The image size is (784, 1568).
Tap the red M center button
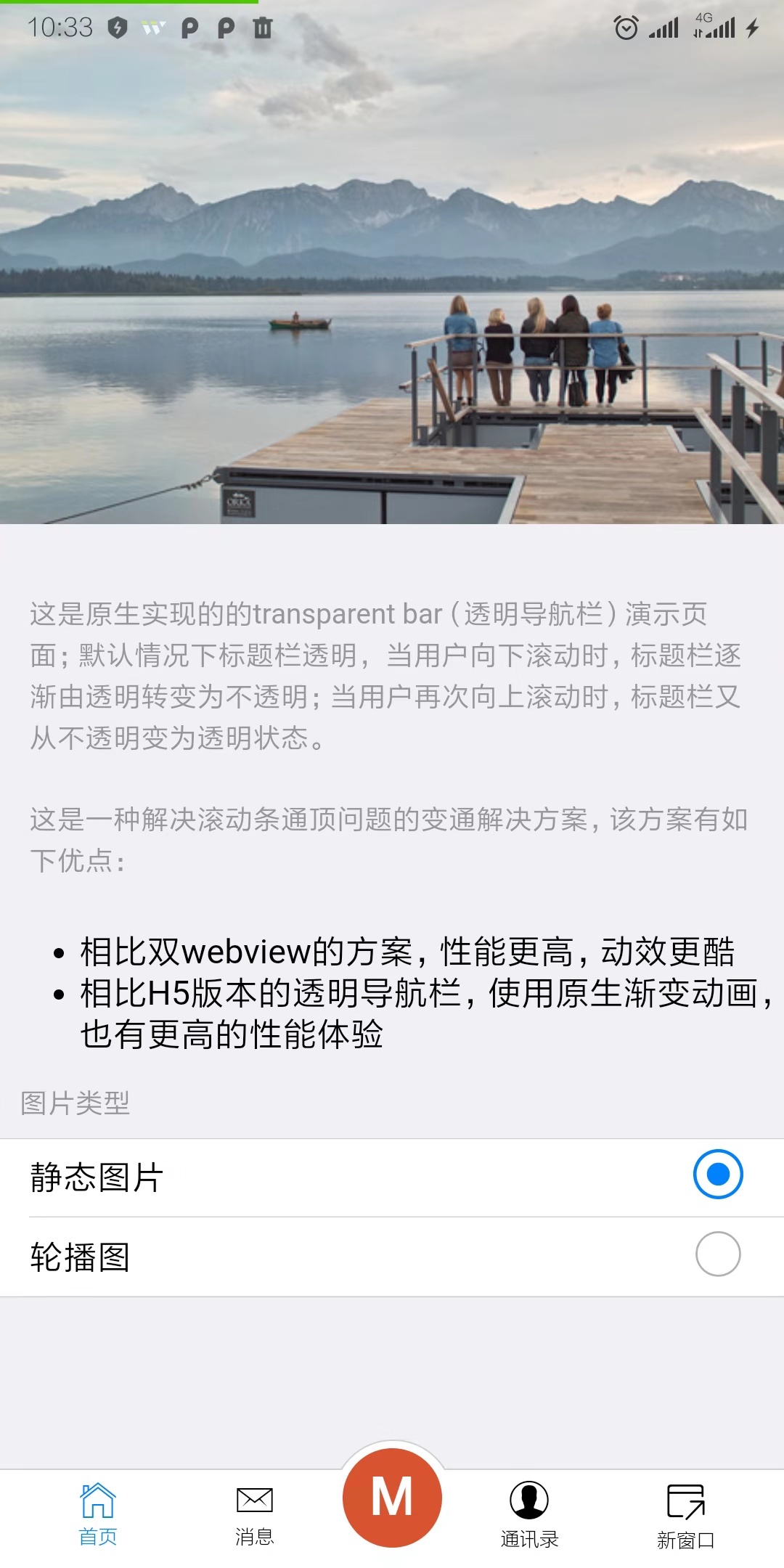392,1497
